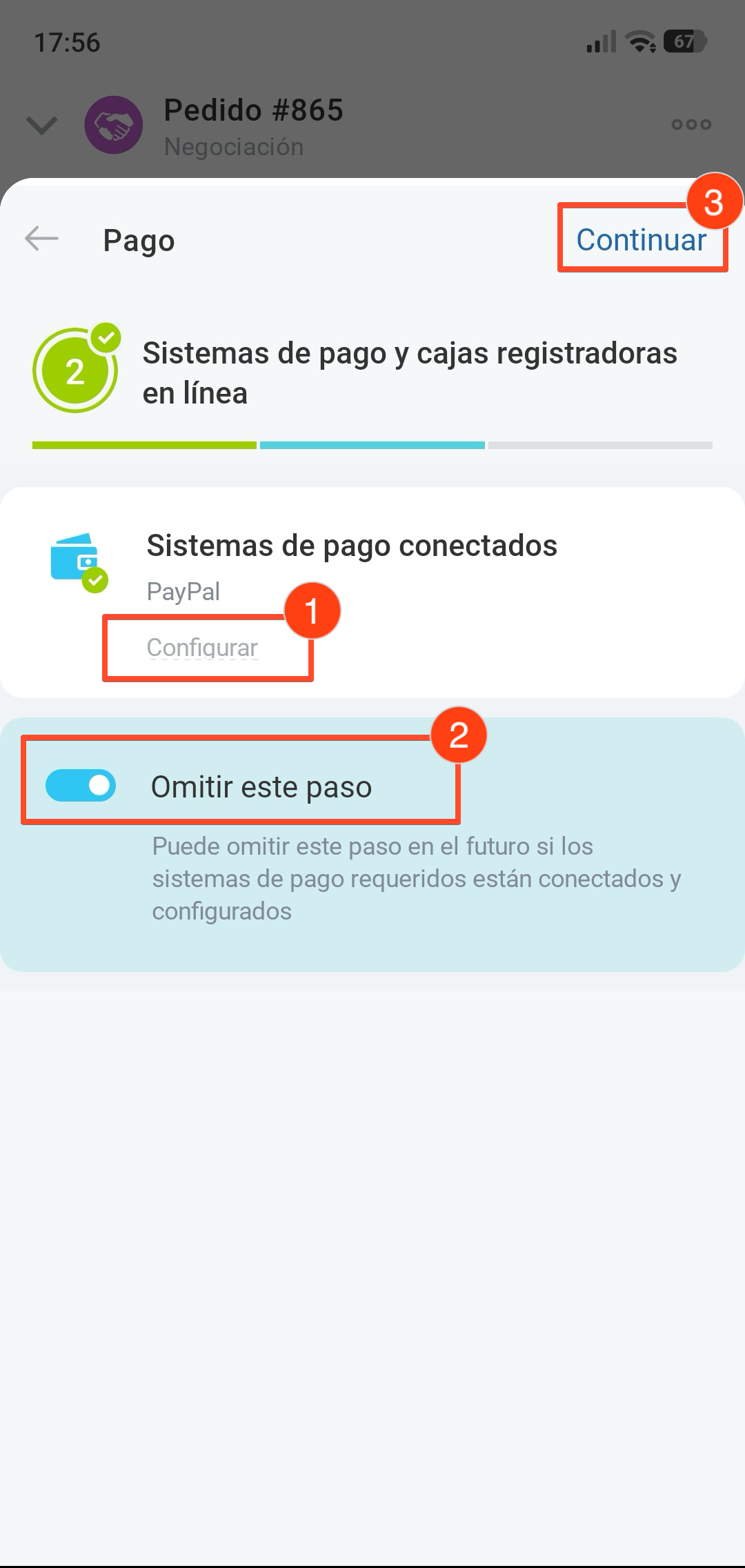This screenshot has height=1568, width=745.
Task: Open the three-dot menu for Pedido #865
Action: click(x=691, y=125)
